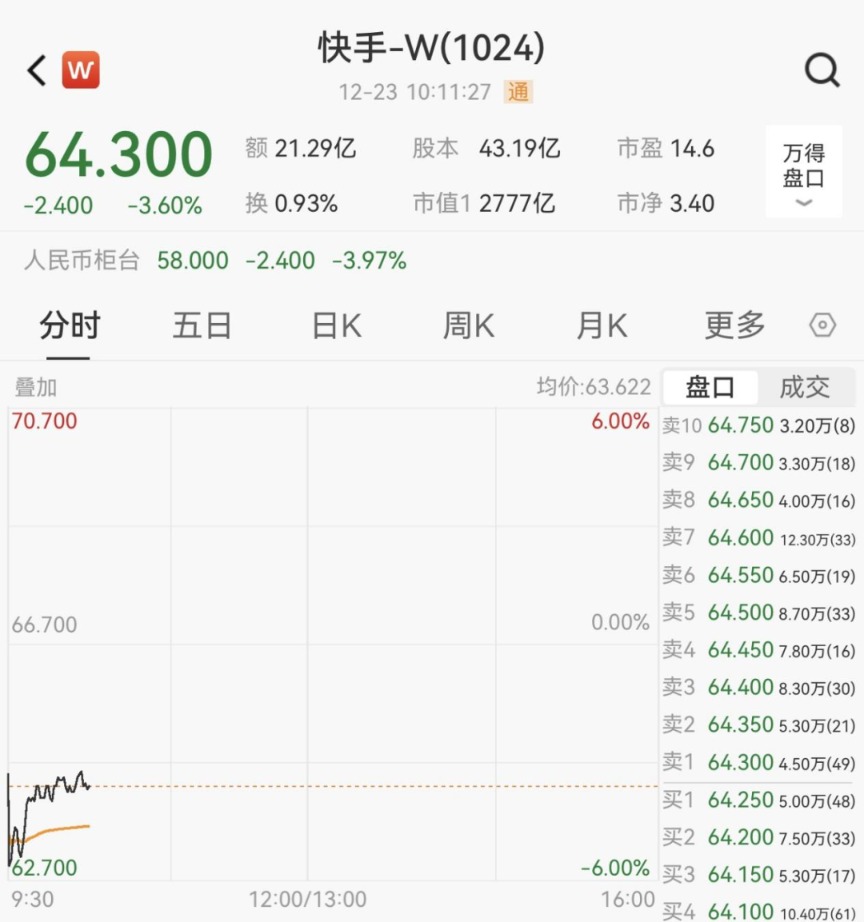Open the 月K chart tab
This screenshot has height=922, width=864.
(x=602, y=326)
